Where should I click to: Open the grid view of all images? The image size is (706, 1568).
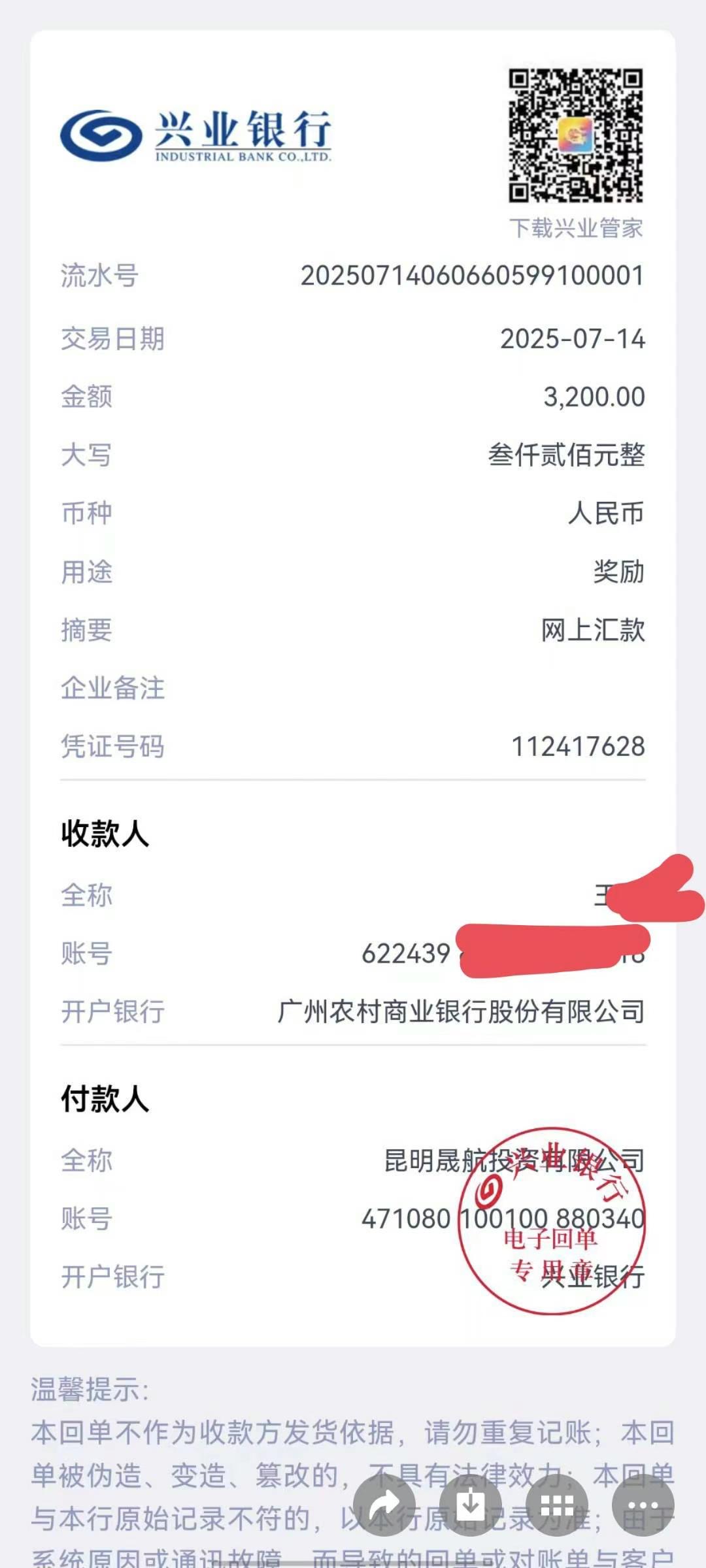coord(557,1506)
